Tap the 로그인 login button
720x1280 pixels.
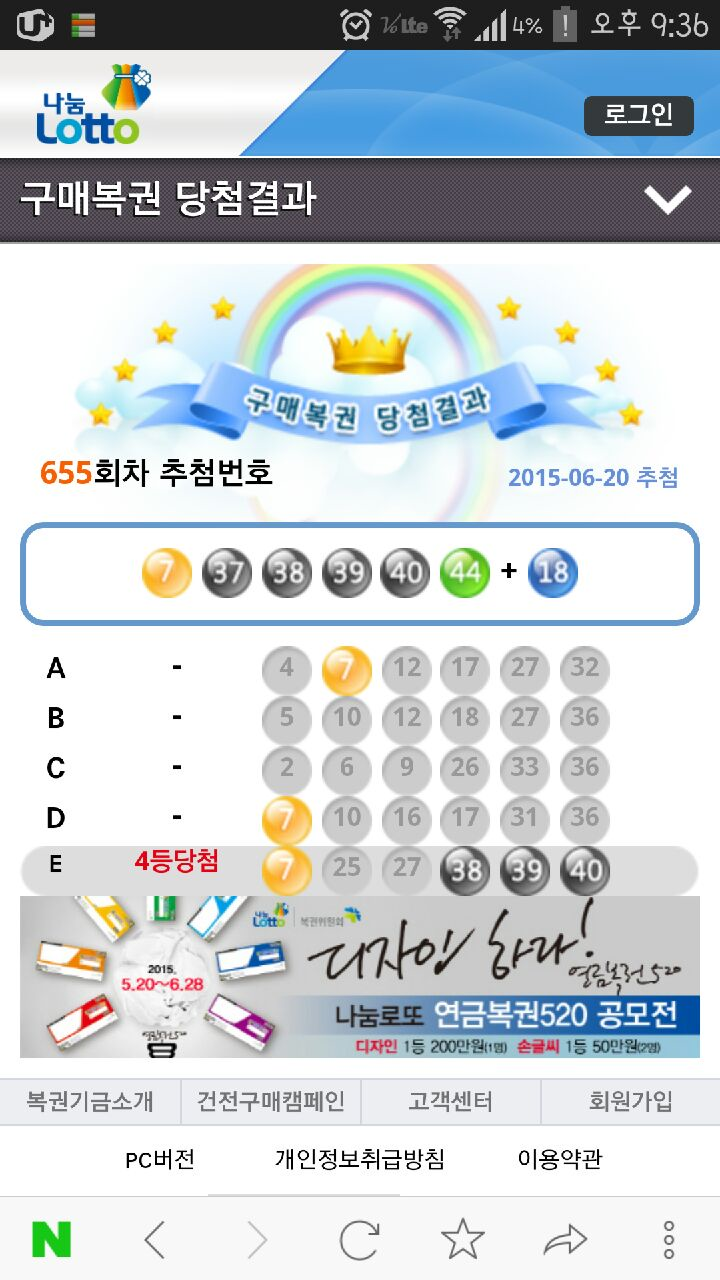pos(639,114)
